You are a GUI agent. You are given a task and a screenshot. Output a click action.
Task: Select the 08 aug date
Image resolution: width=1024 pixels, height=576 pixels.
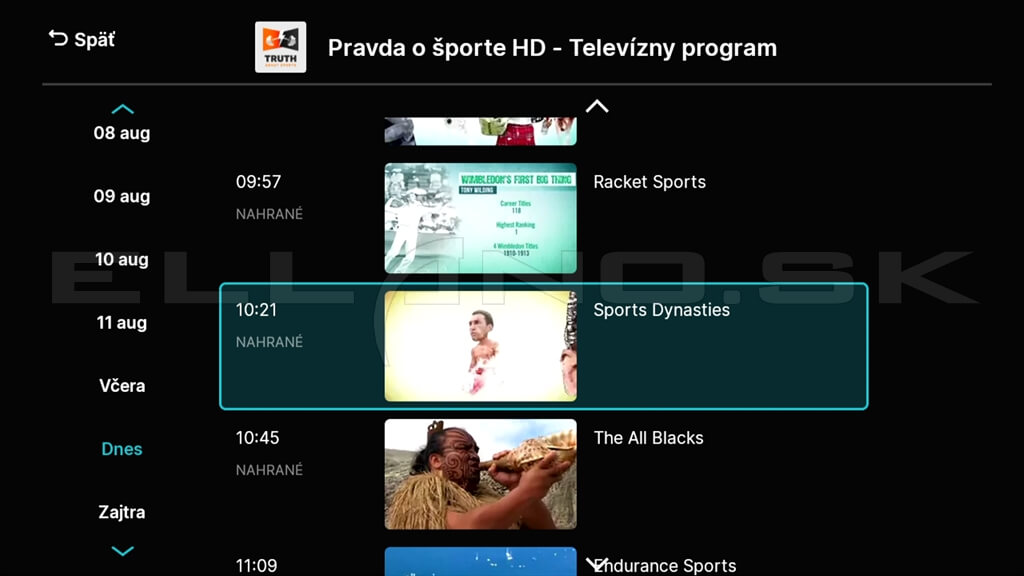click(x=122, y=133)
